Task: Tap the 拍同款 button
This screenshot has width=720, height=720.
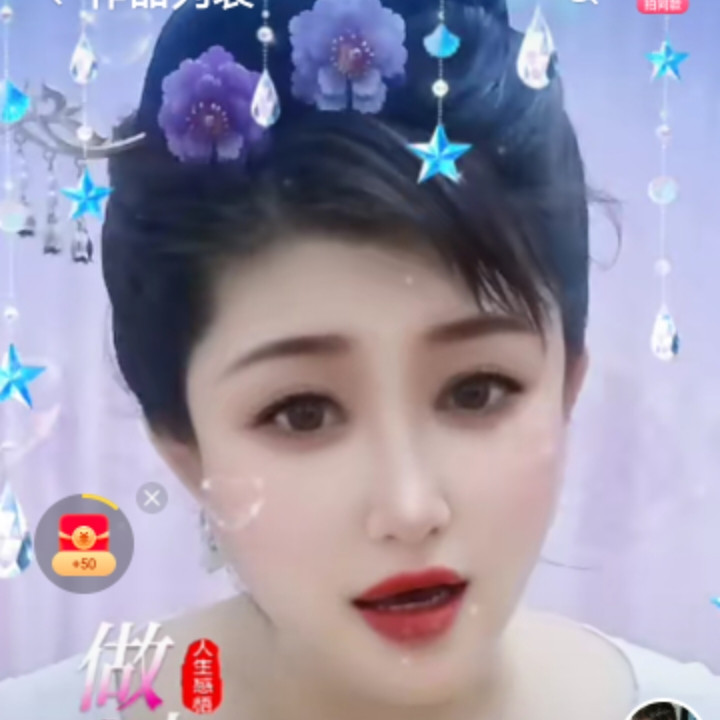Action: tap(662, 5)
